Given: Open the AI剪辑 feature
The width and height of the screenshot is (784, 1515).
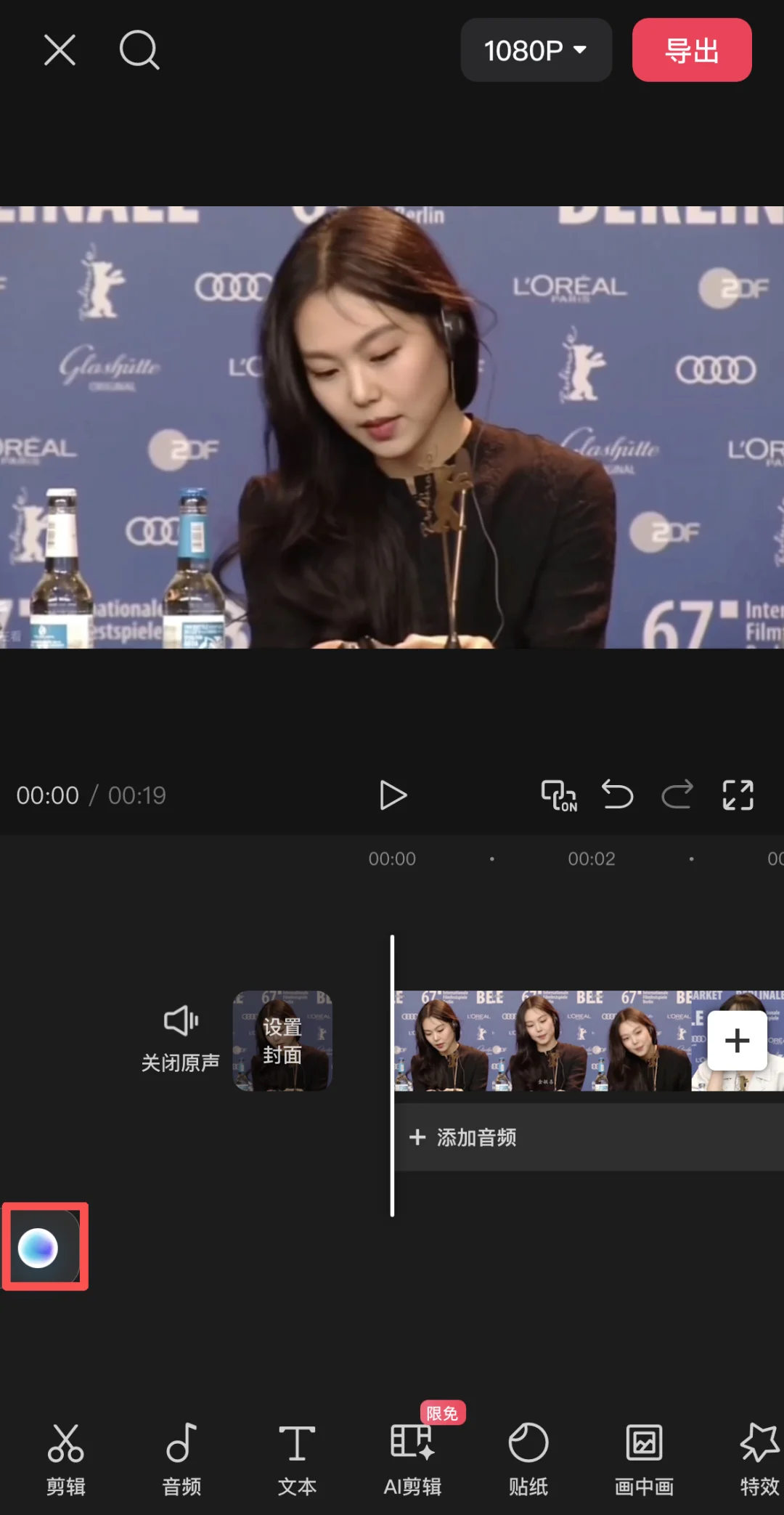Looking at the screenshot, I should [412, 1460].
